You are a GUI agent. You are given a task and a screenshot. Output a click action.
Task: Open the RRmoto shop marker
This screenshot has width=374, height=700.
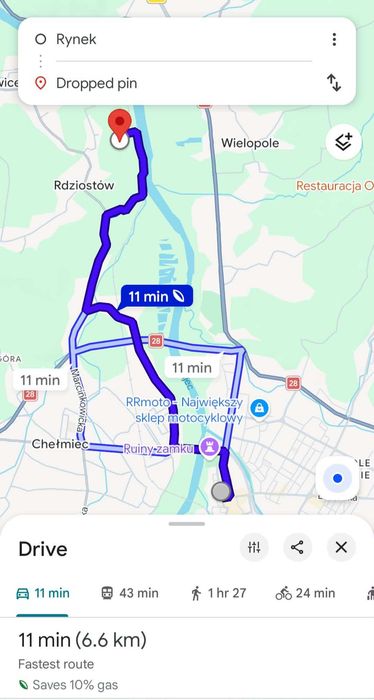tap(260, 408)
